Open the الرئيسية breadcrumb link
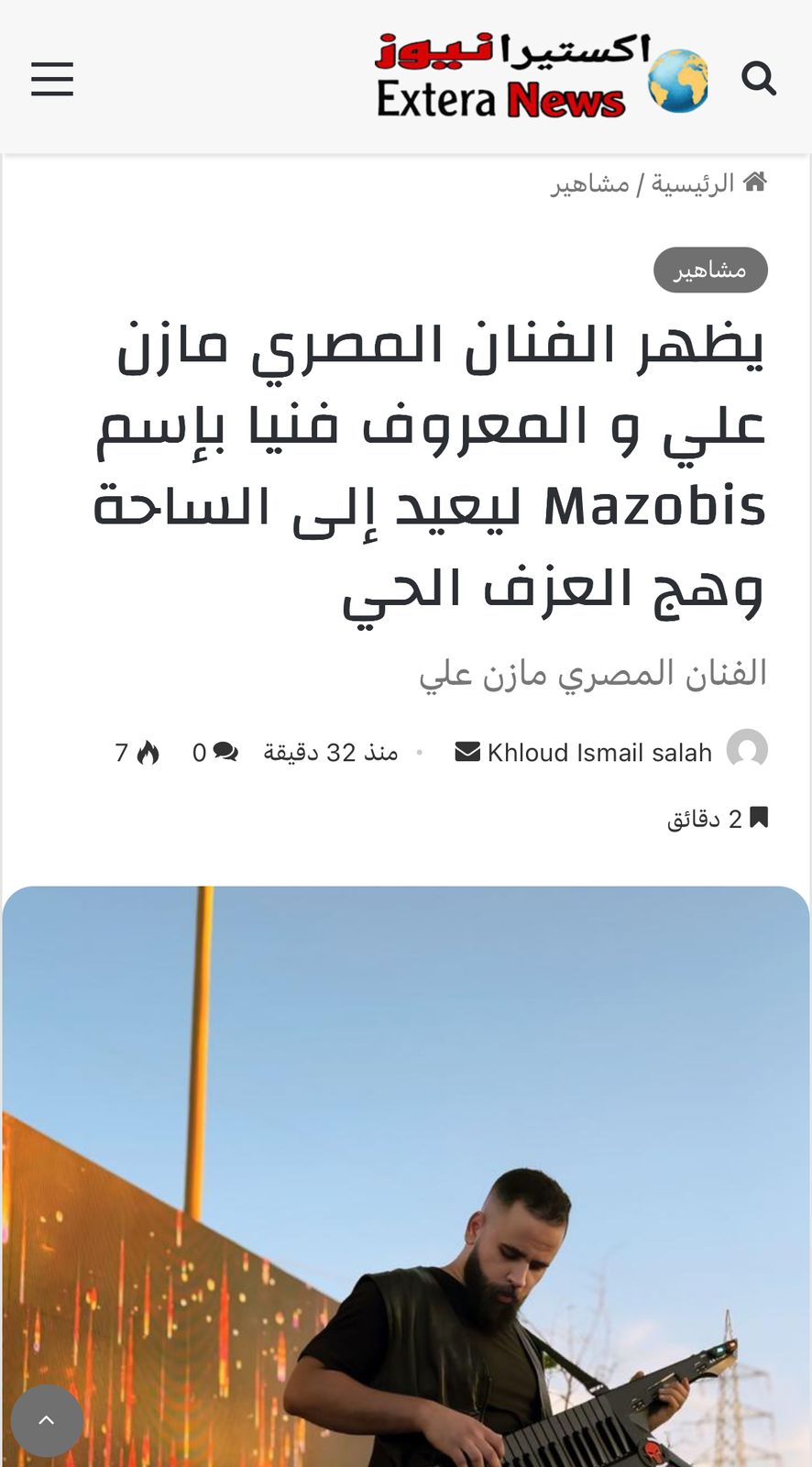Viewport: 812px width, 1467px height. coord(694,183)
